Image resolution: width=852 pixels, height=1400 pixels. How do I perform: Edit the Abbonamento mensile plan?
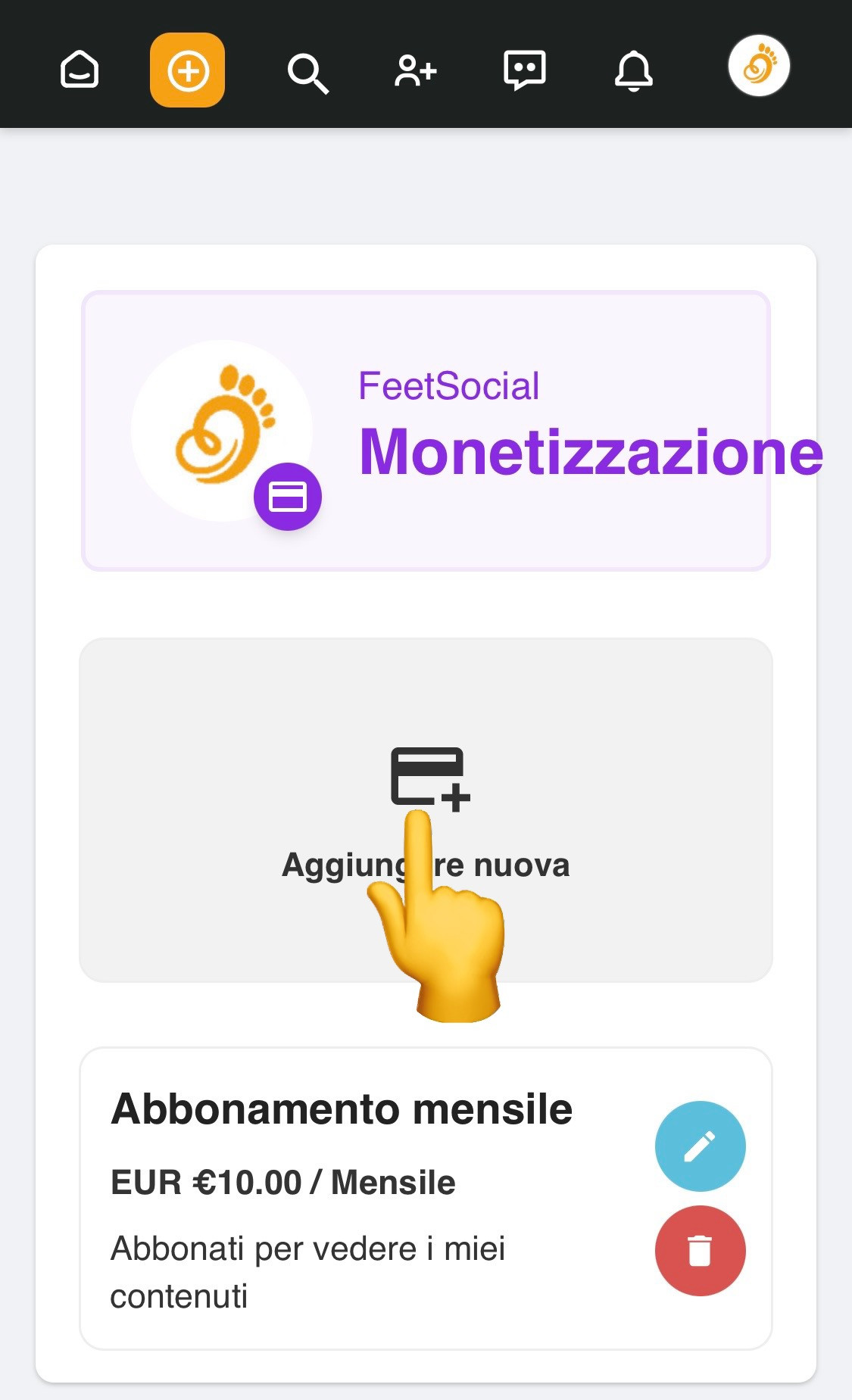[x=700, y=1146]
